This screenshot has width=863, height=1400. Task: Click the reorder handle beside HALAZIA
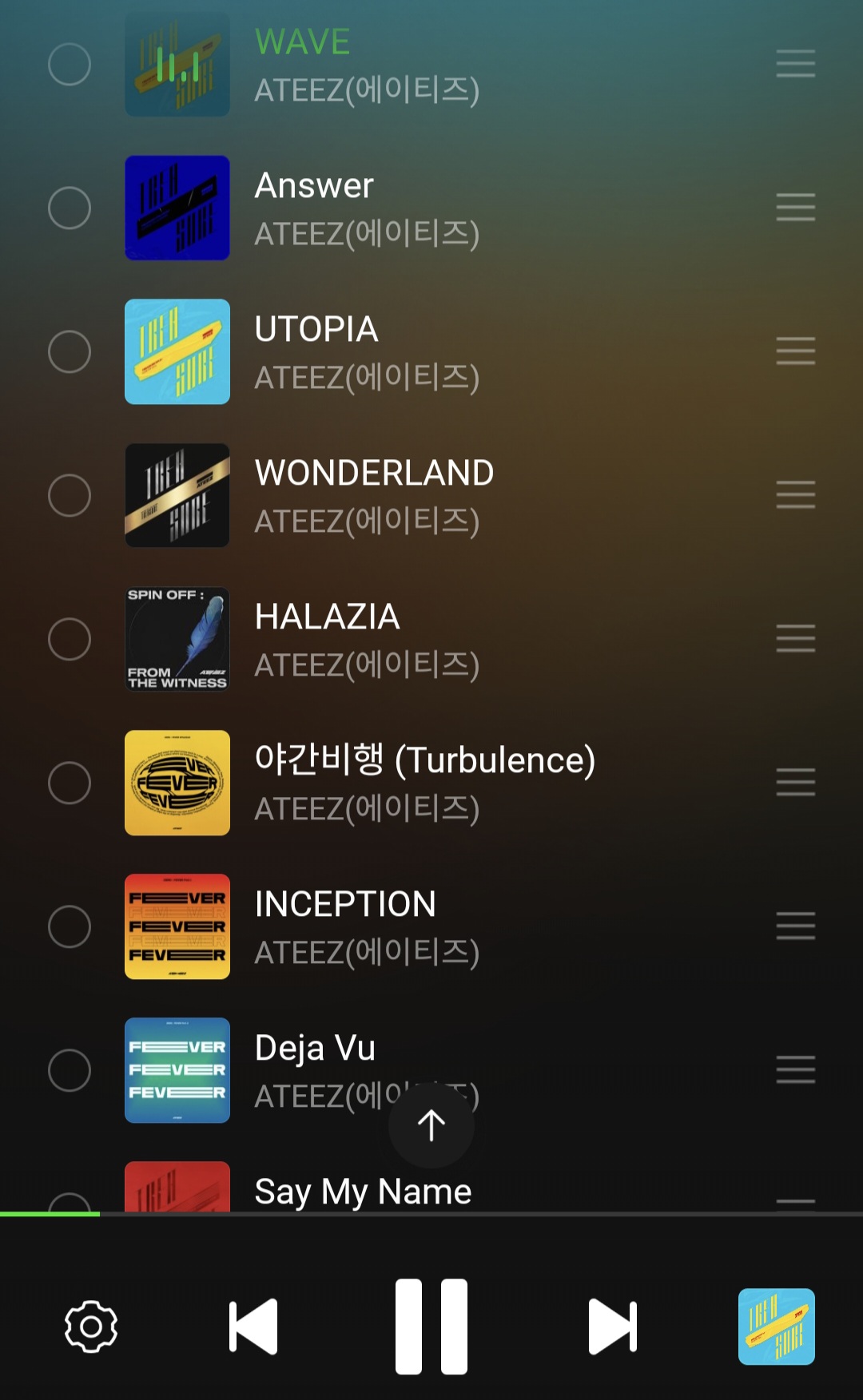tap(794, 639)
